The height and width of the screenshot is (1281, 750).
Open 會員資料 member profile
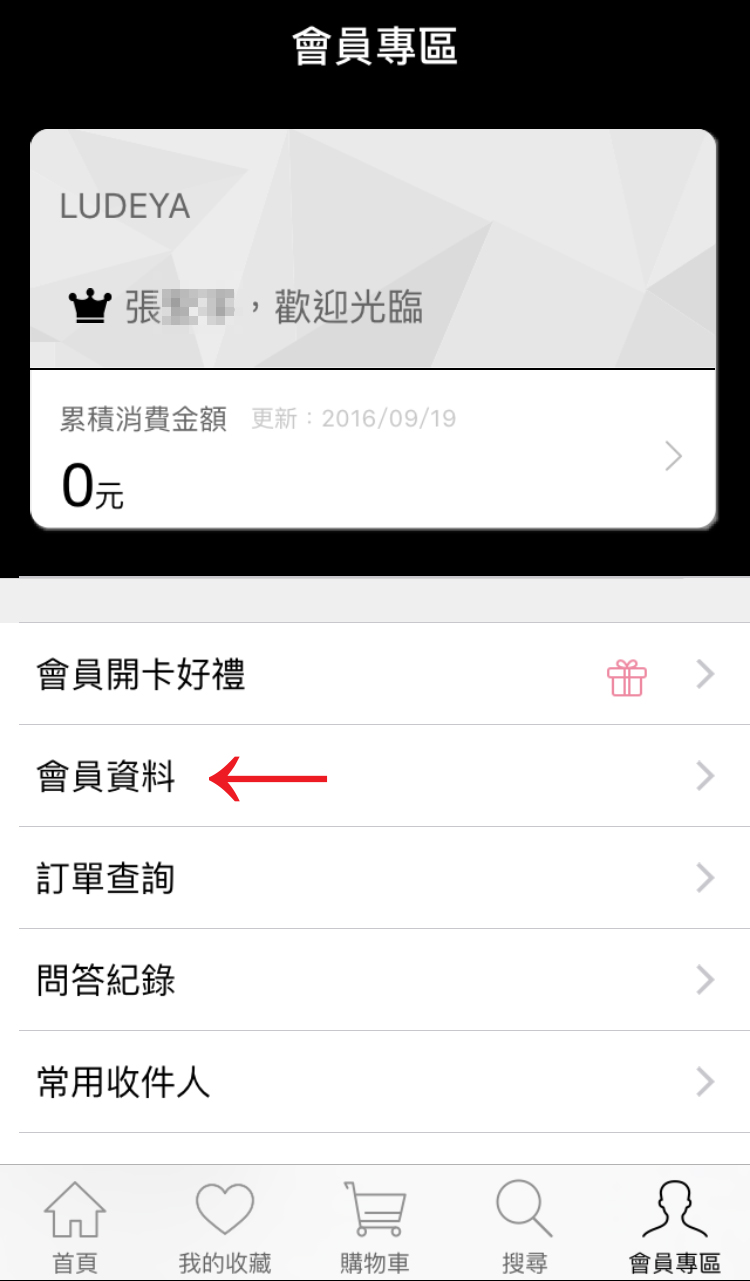tap(374, 777)
